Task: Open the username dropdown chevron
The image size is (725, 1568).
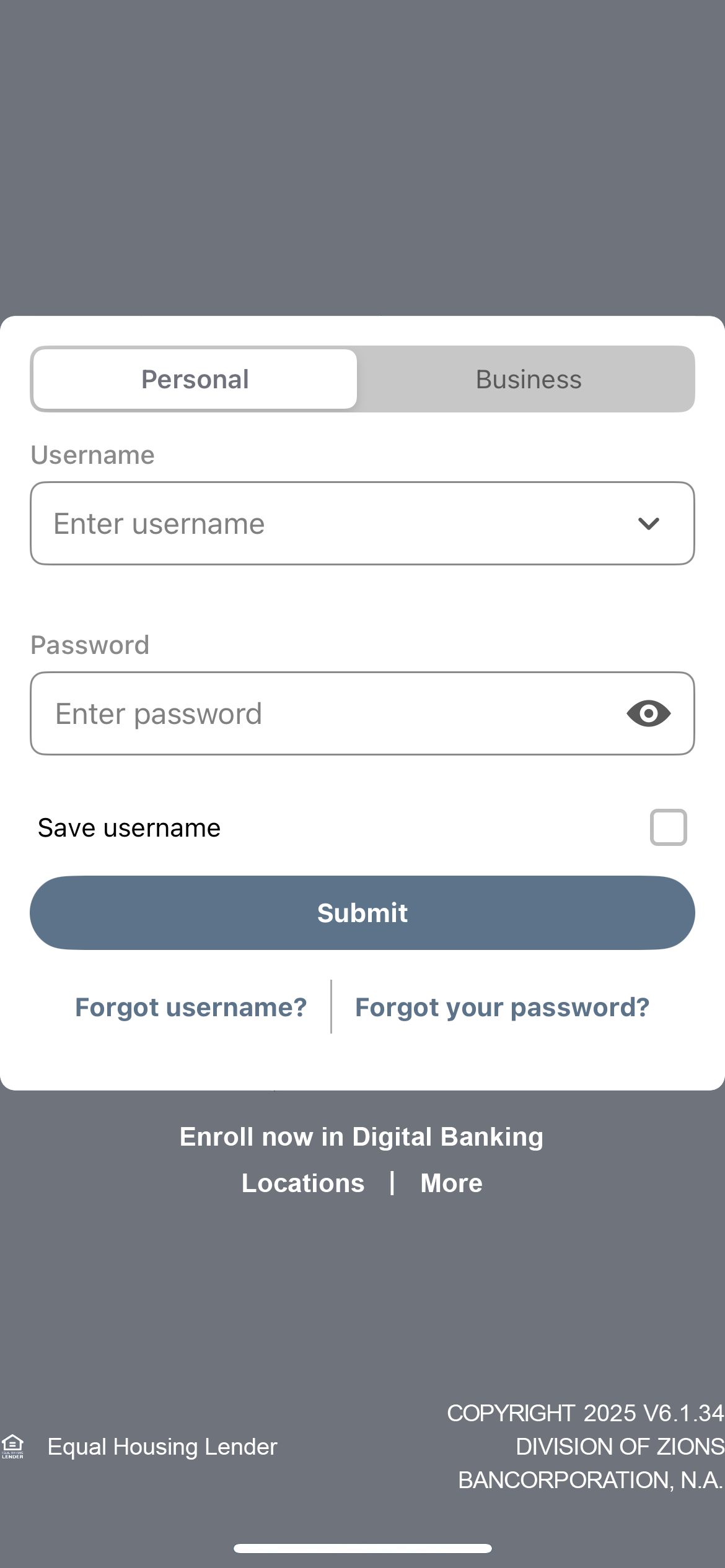Action: click(x=648, y=523)
